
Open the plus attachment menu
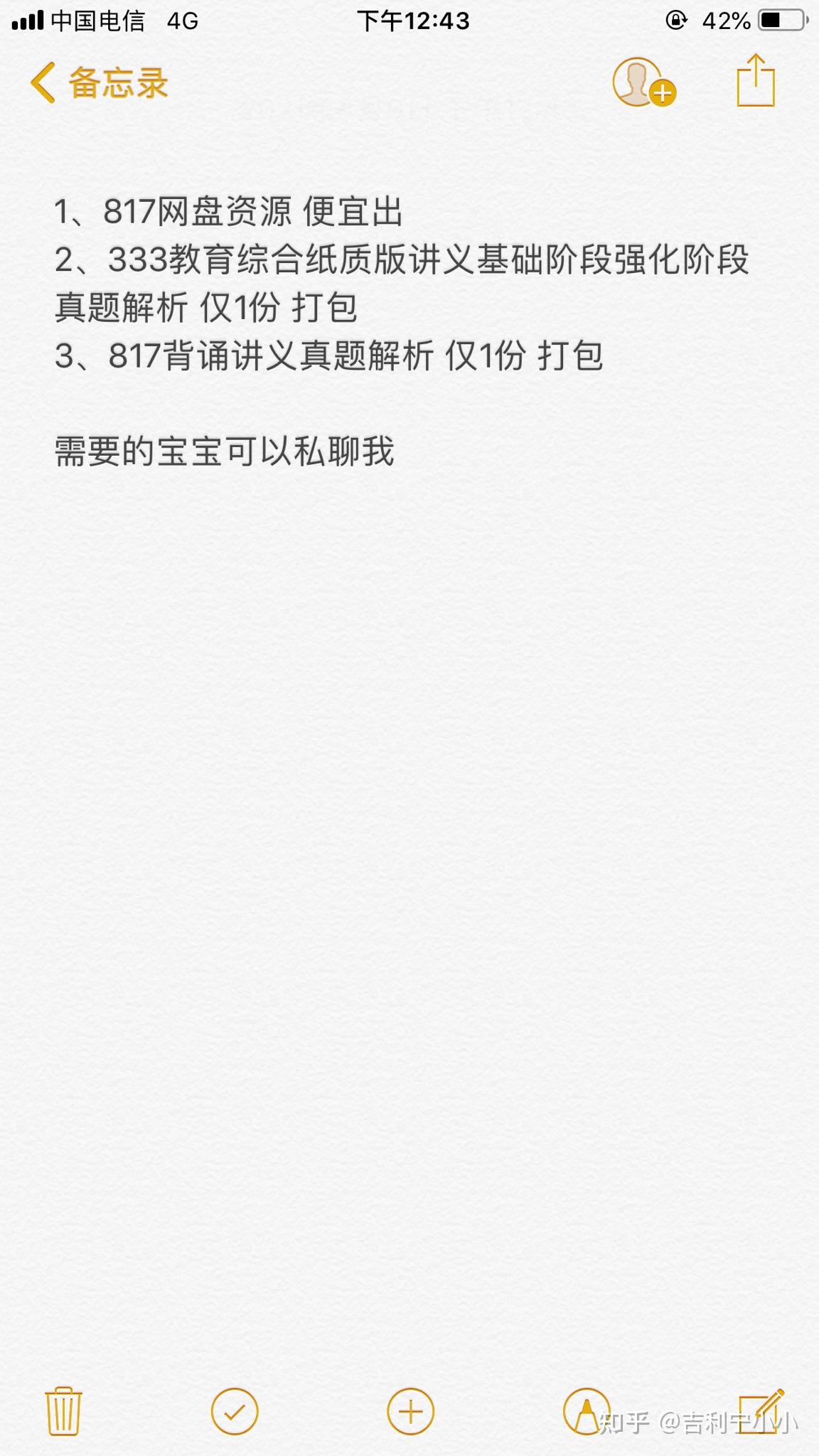(410, 1410)
